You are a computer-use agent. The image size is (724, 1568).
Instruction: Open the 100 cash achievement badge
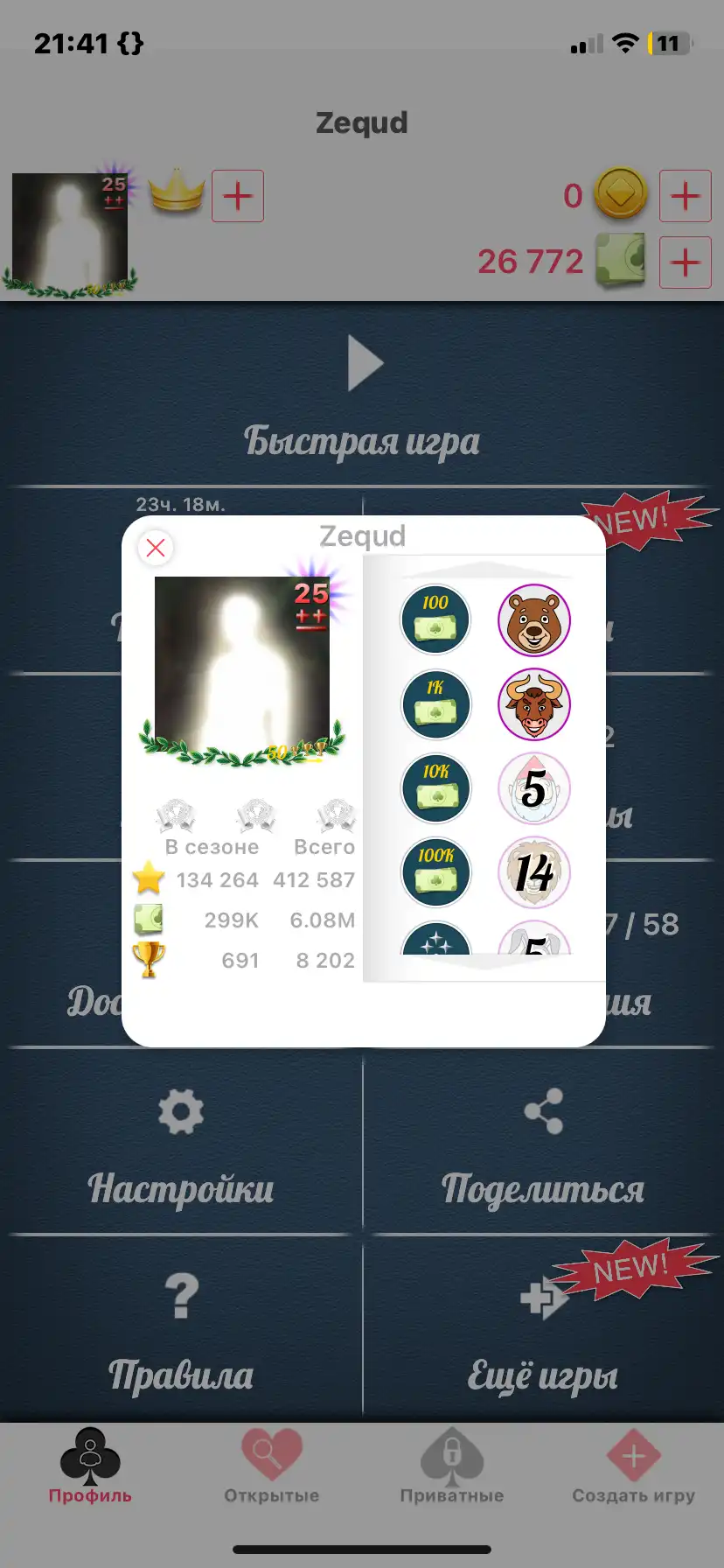point(435,619)
